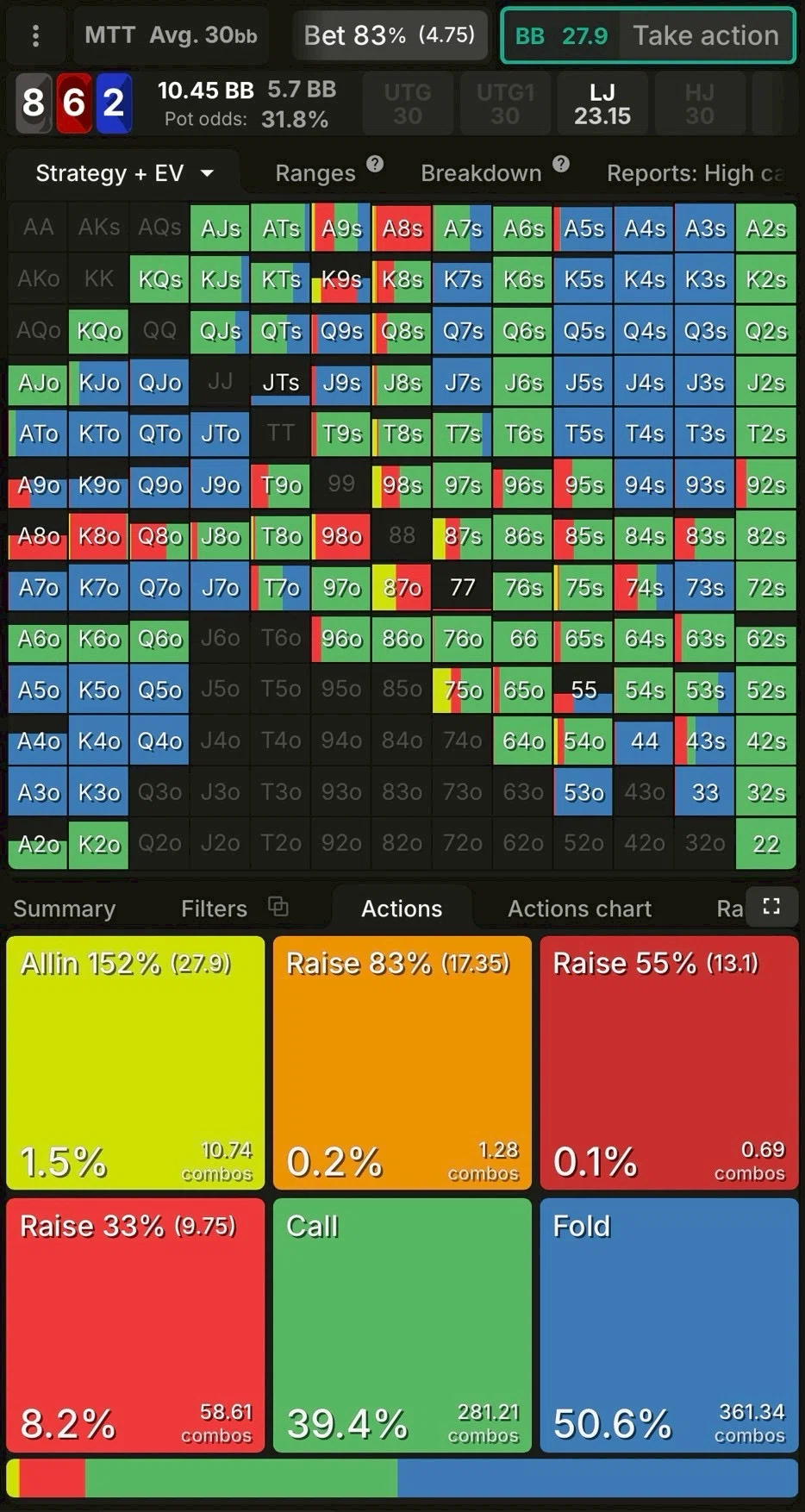The image size is (805, 1512).
Task: Pick the Raise 33% (9.75) action card
Action: 135,1325
